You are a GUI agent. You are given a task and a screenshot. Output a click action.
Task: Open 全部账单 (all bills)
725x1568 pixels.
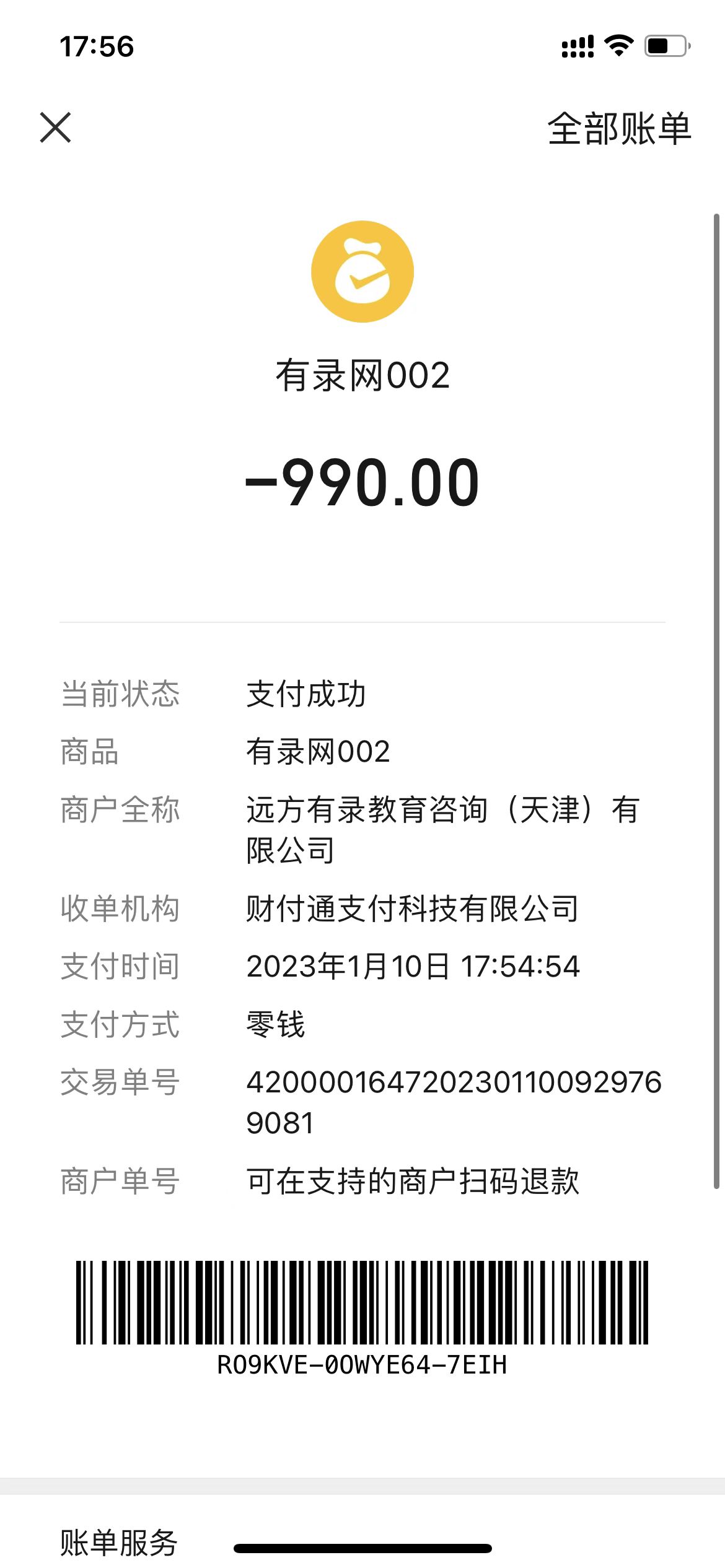(x=618, y=129)
